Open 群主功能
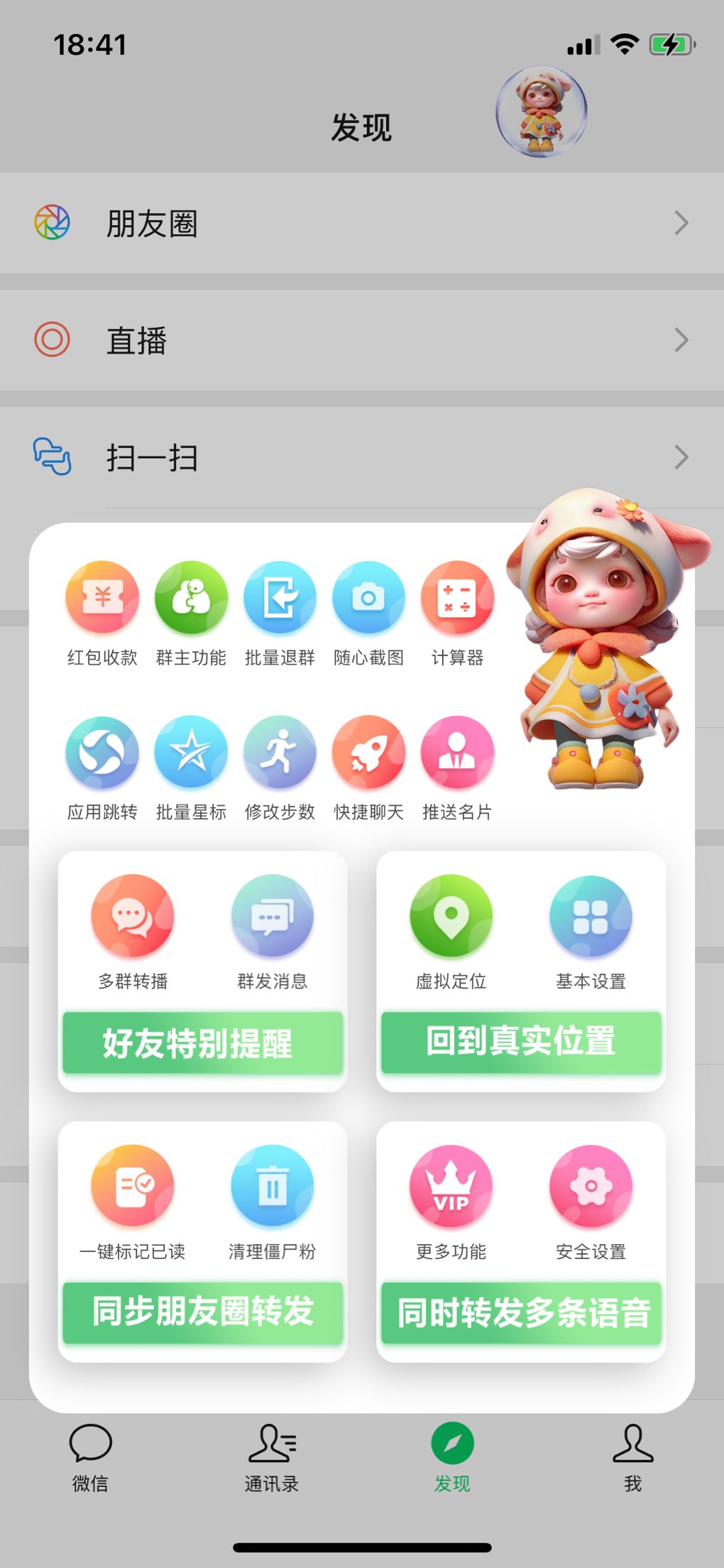724x1568 pixels. pyautogui.click(x=191, y=598)
